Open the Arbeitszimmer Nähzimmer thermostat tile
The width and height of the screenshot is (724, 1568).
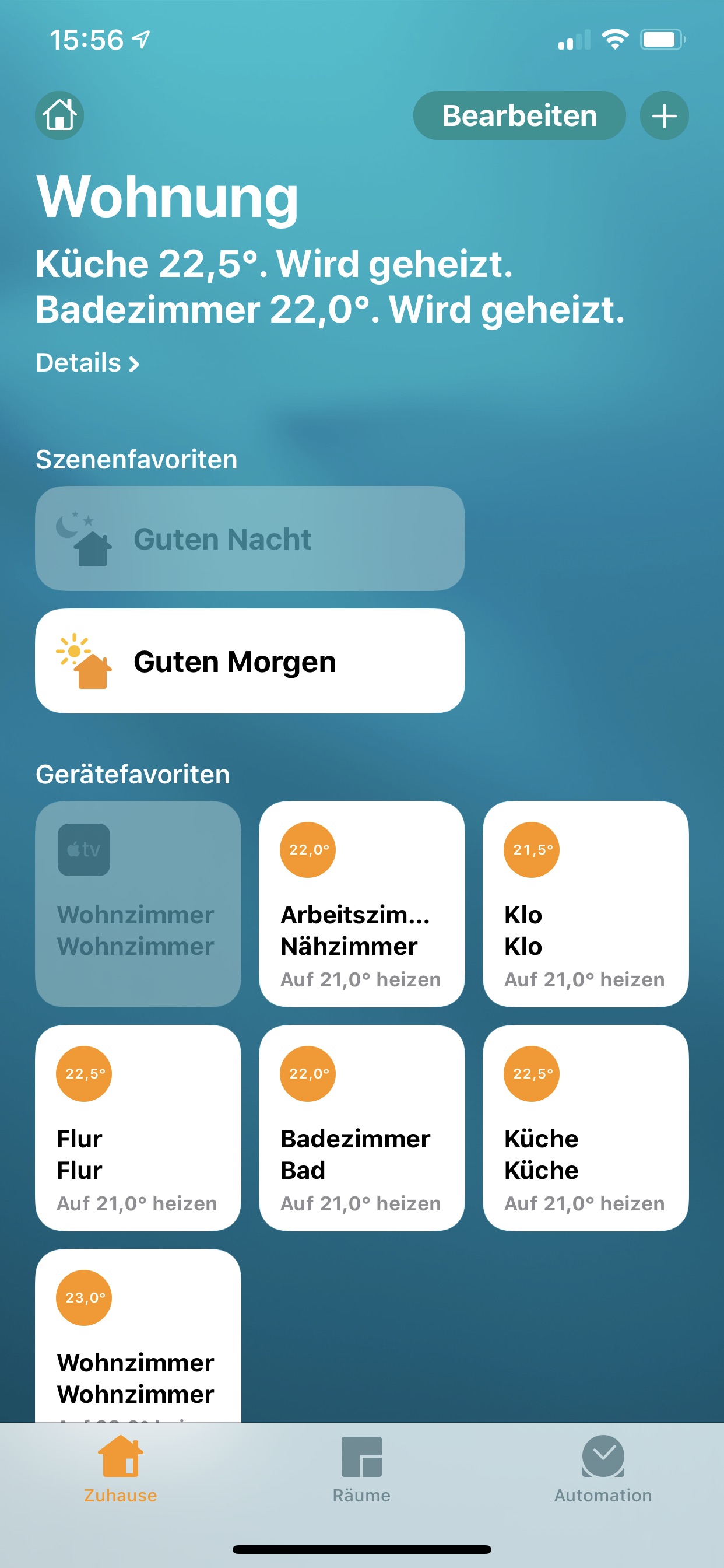coord(361,904)
